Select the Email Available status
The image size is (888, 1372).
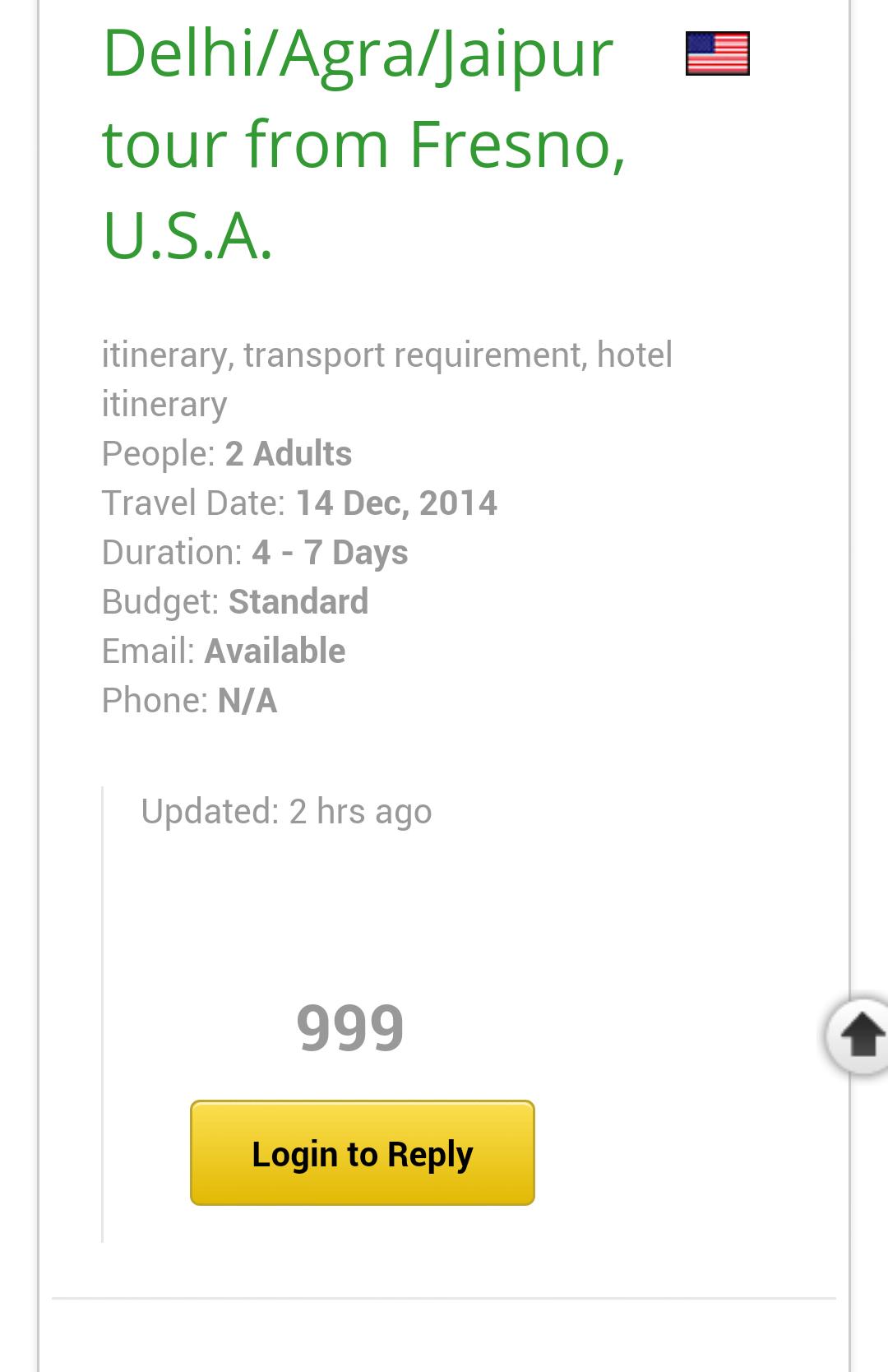[x=224, y=651]
